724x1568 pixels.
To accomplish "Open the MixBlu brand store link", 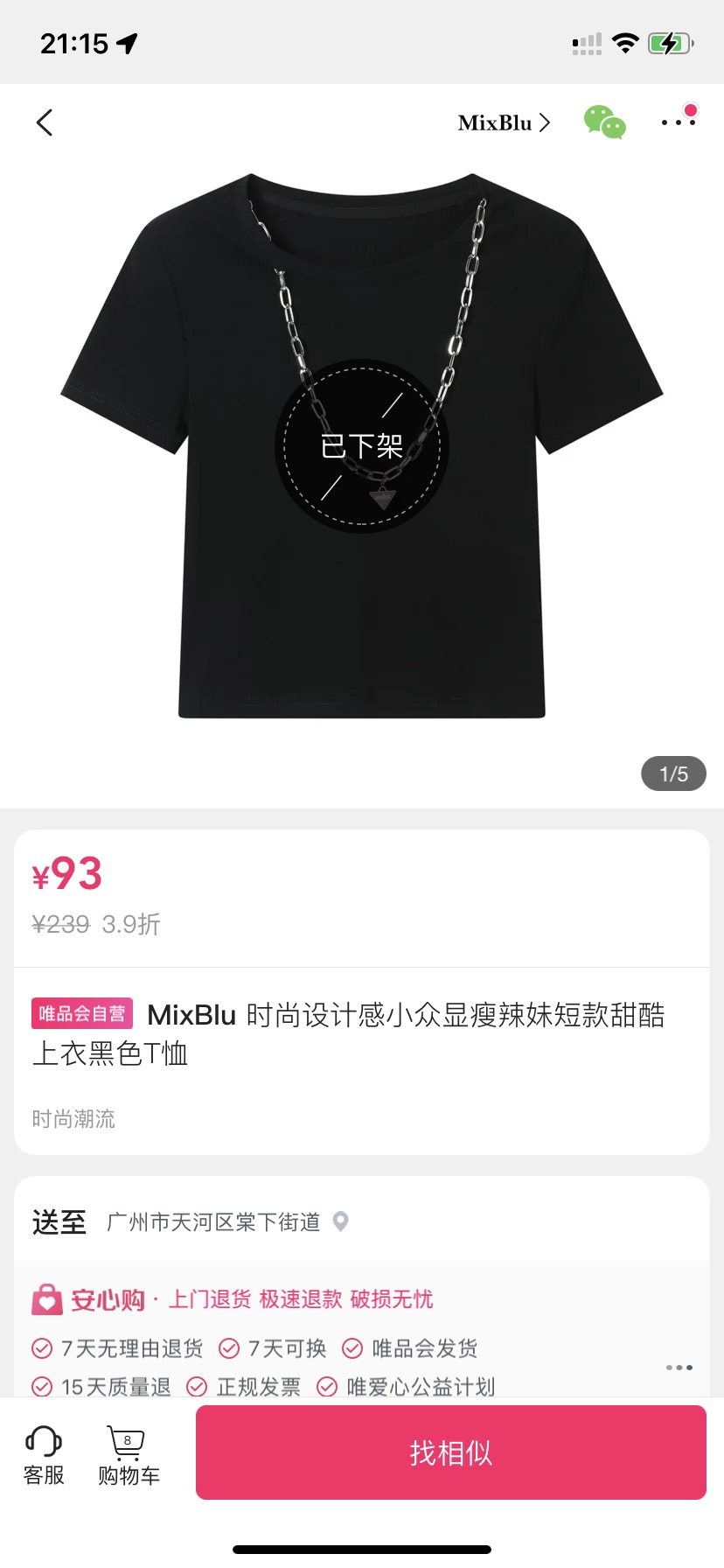I will pyautogui.click(x=504, y=122).
